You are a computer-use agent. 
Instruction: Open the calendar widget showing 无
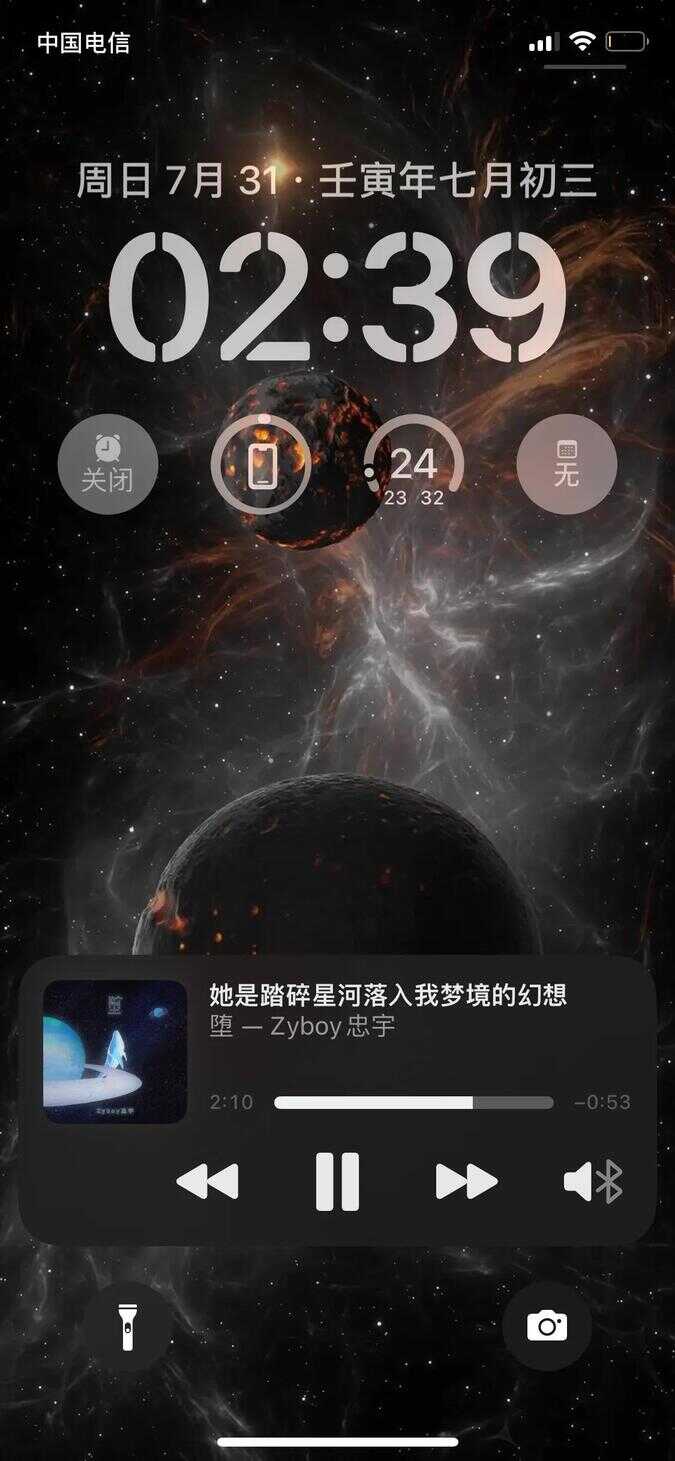566,464
